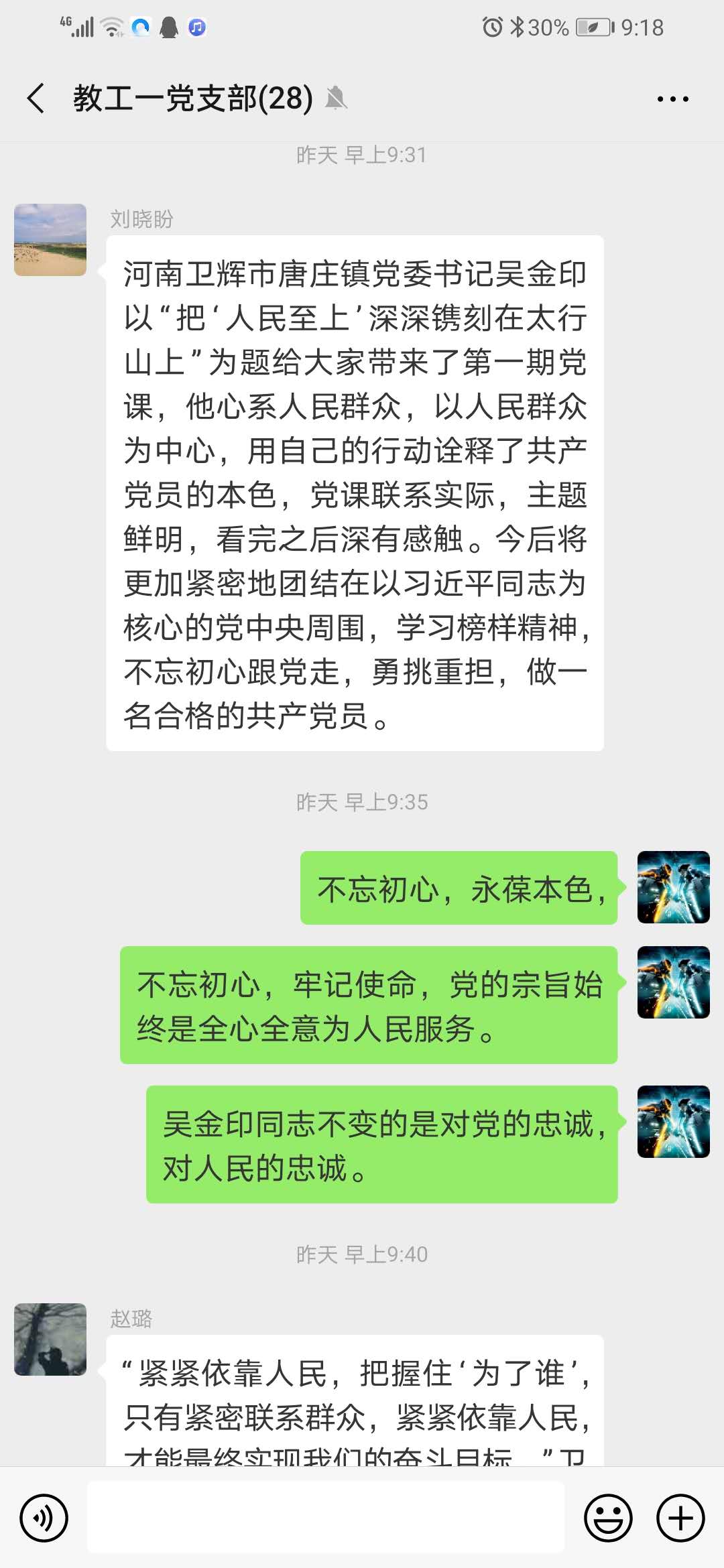This screenshot has width=724, height=1568.
Task: Open the plus attachments menu
Action: pyautogui.click(x=680, y=1518)
